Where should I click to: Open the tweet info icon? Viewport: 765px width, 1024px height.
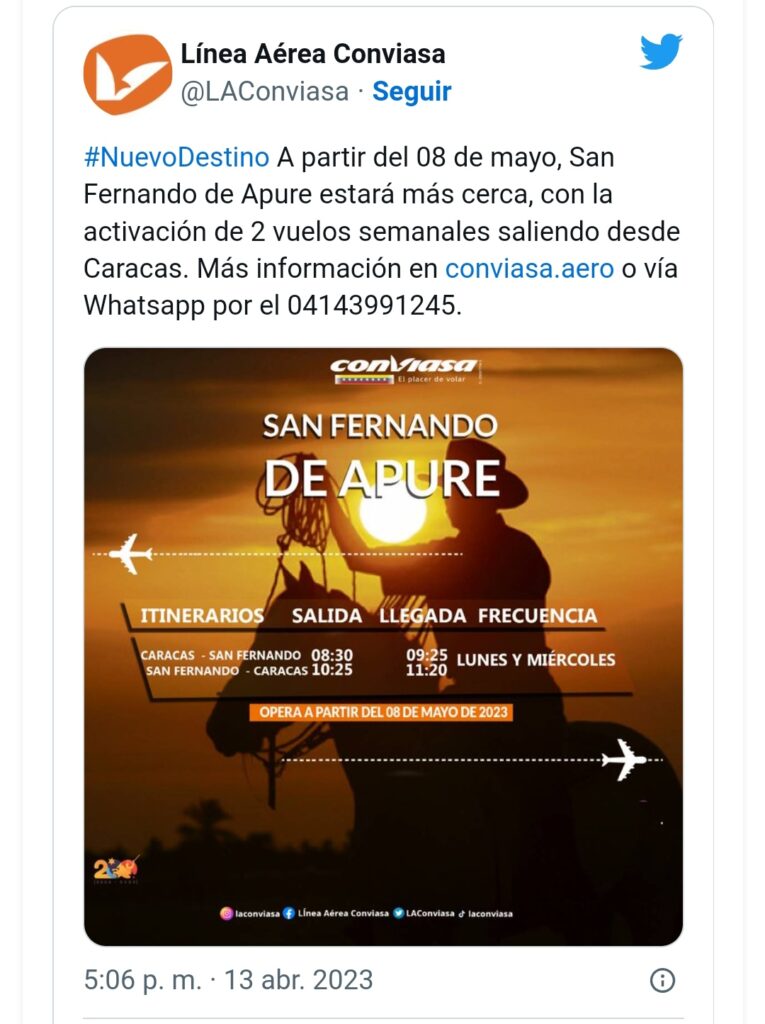click(662, 980)
